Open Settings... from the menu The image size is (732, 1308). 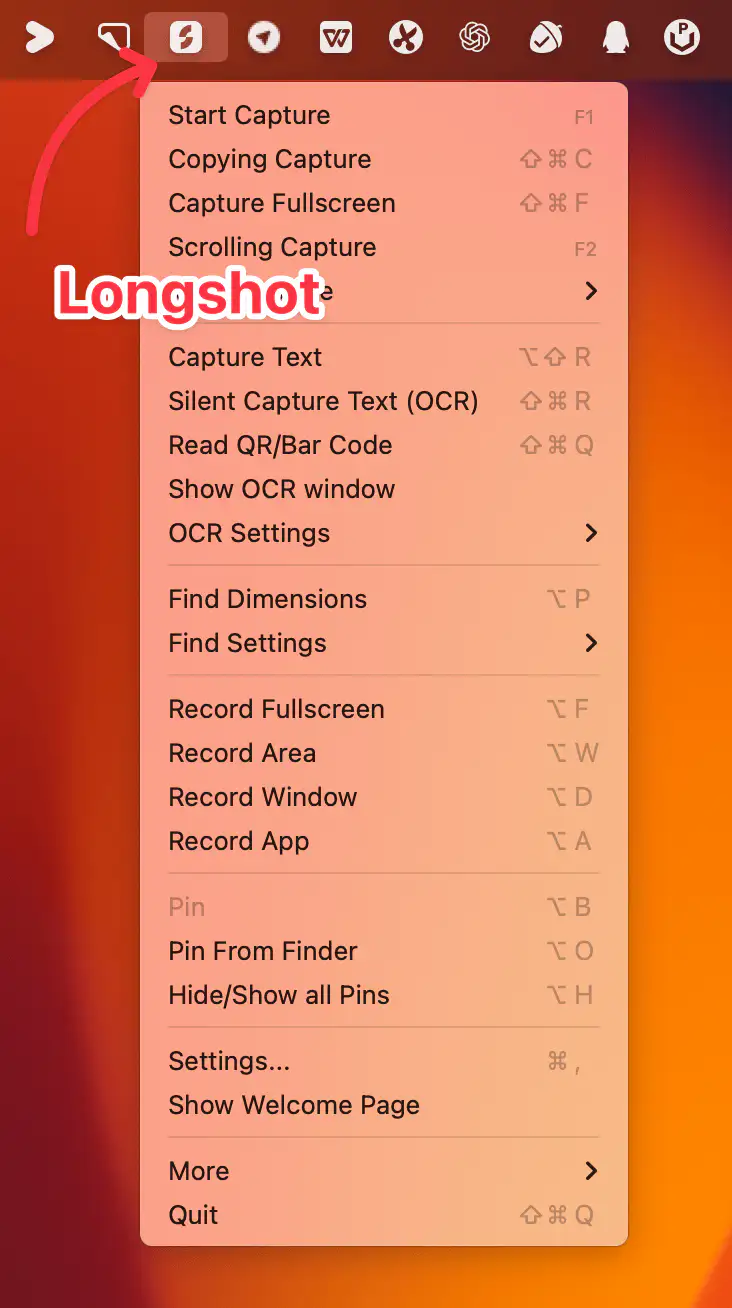(x=384, y=1061)
